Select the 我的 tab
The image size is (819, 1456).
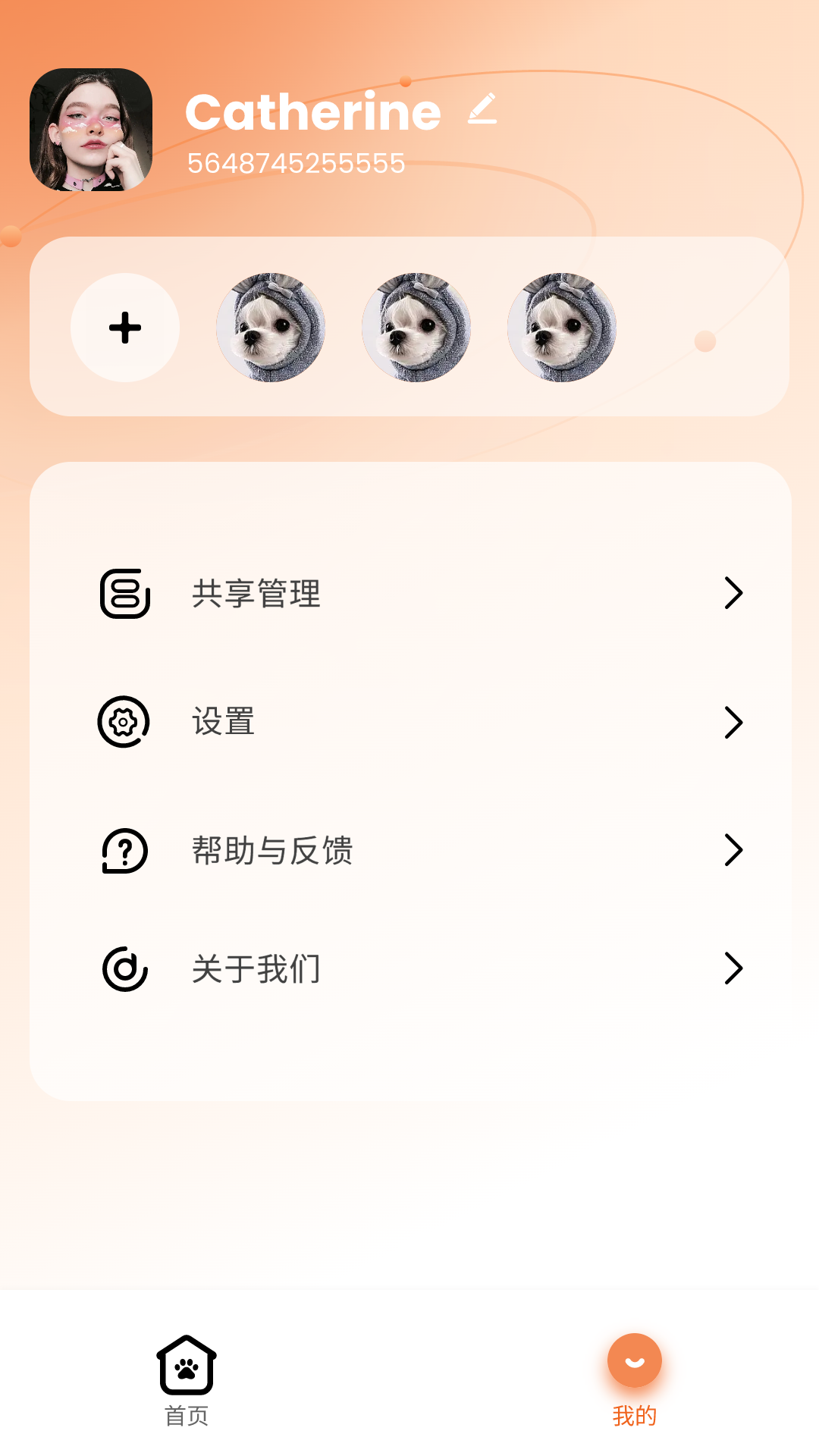pos(634,1379)
